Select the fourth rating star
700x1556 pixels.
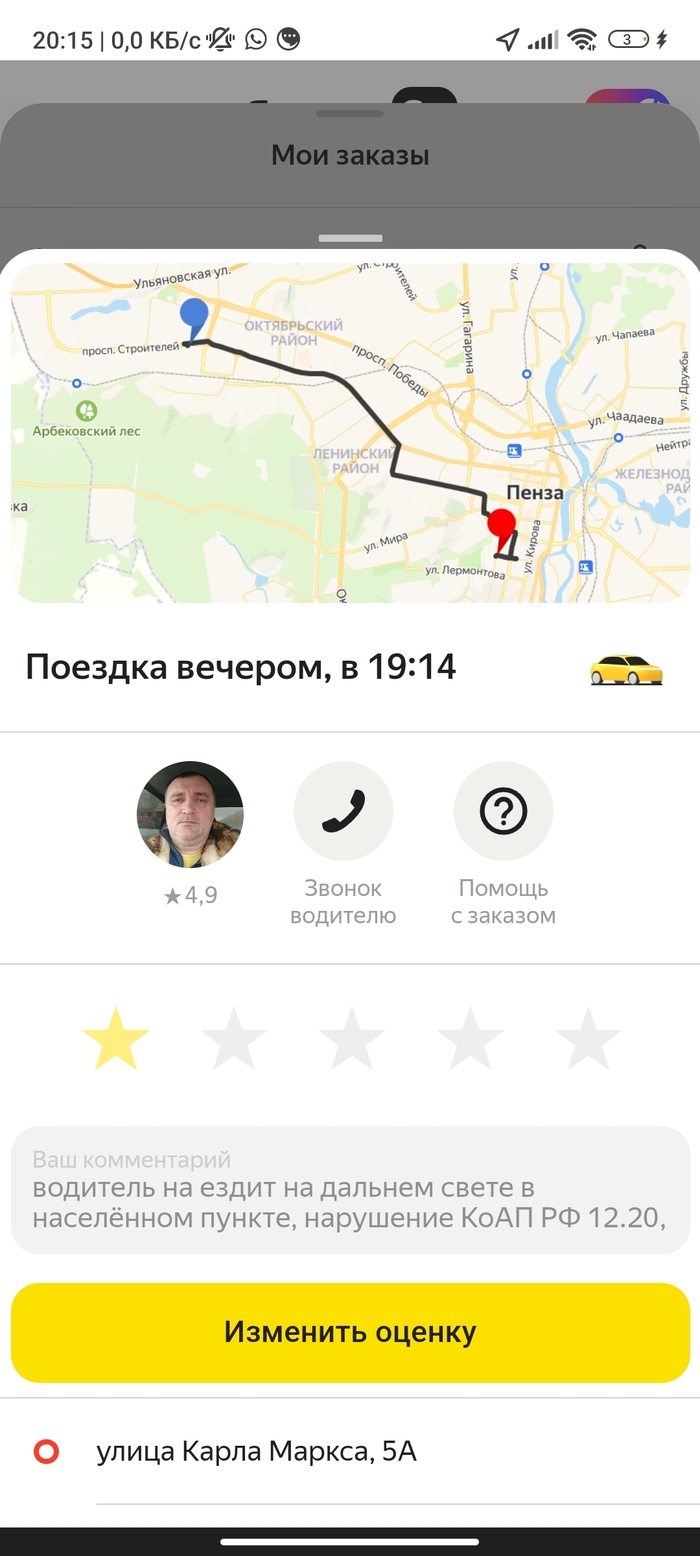point(470,1039)
